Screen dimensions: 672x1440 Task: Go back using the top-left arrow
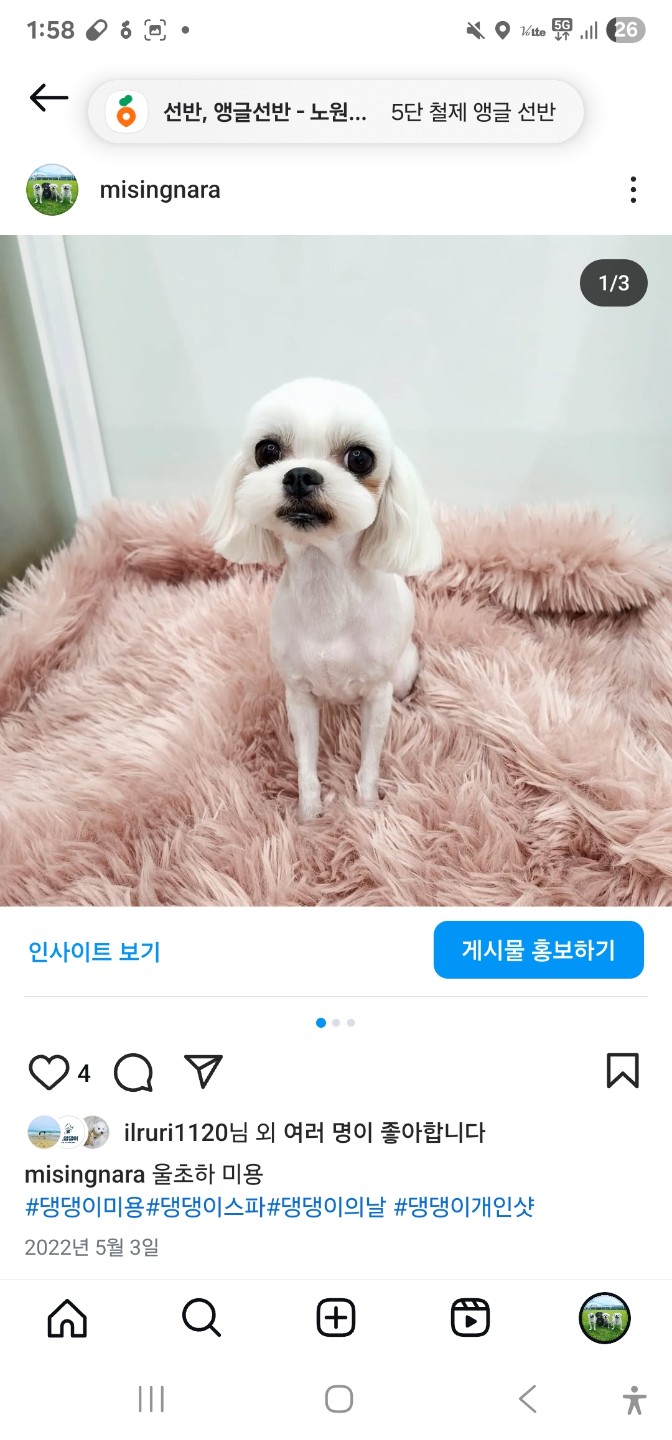click(x=49, y=97)
